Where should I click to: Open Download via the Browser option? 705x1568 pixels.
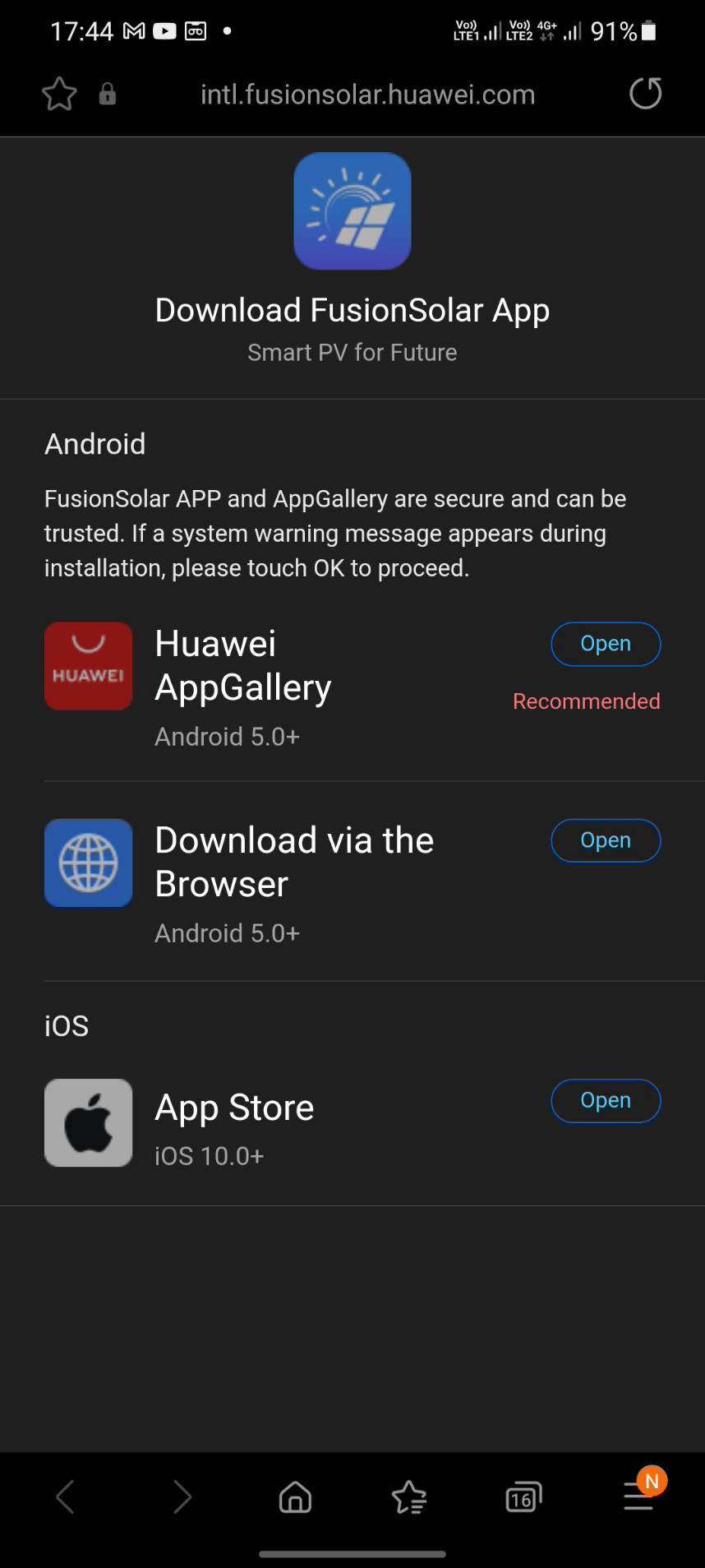605,840
